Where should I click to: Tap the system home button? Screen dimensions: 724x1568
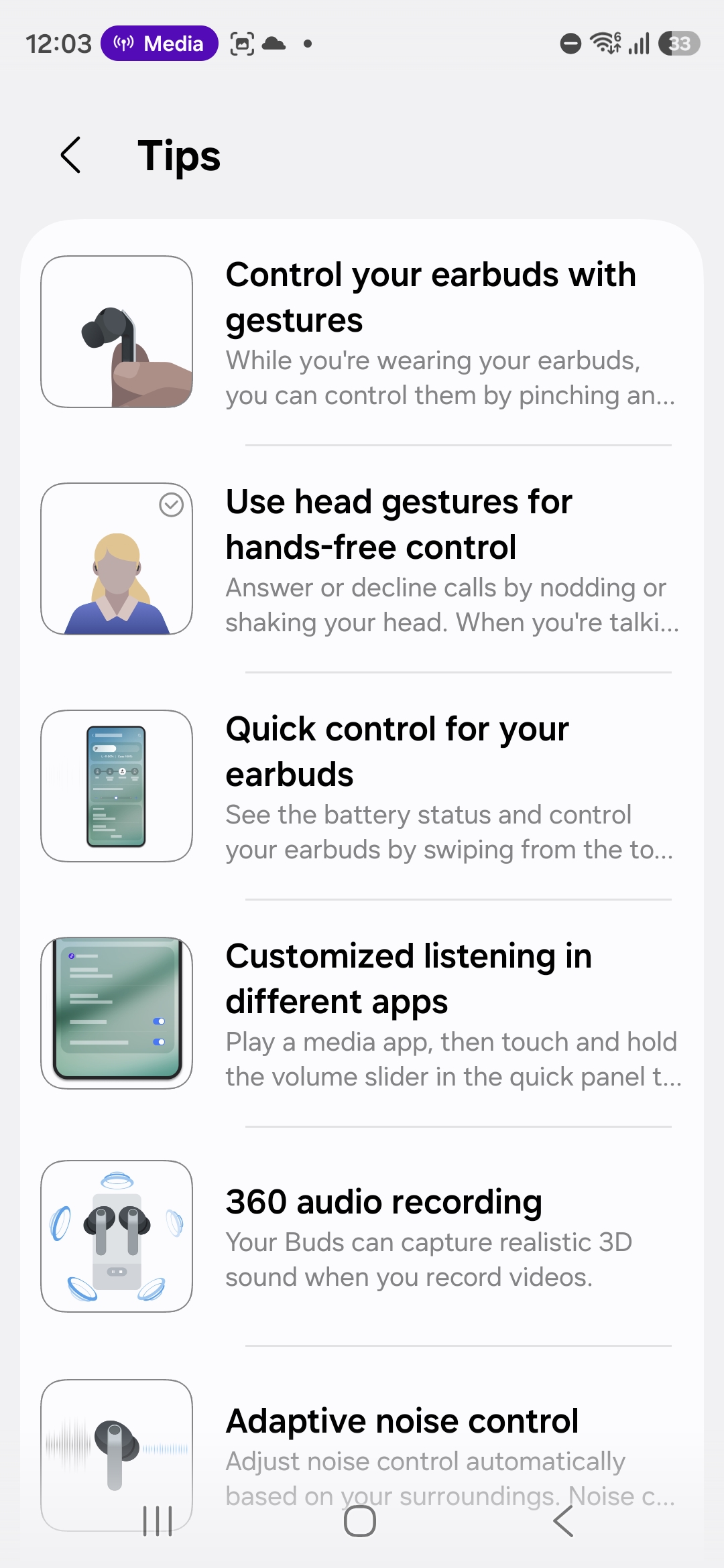[360, 1521]
